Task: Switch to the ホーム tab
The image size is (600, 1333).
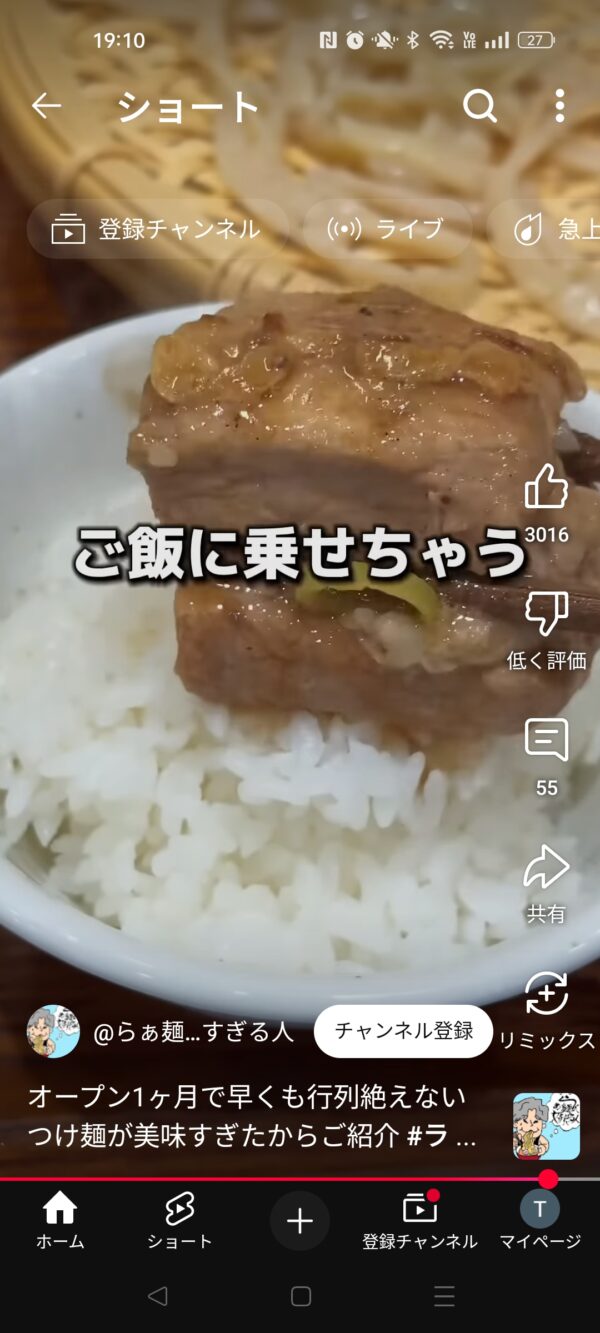Action: 60,1220
